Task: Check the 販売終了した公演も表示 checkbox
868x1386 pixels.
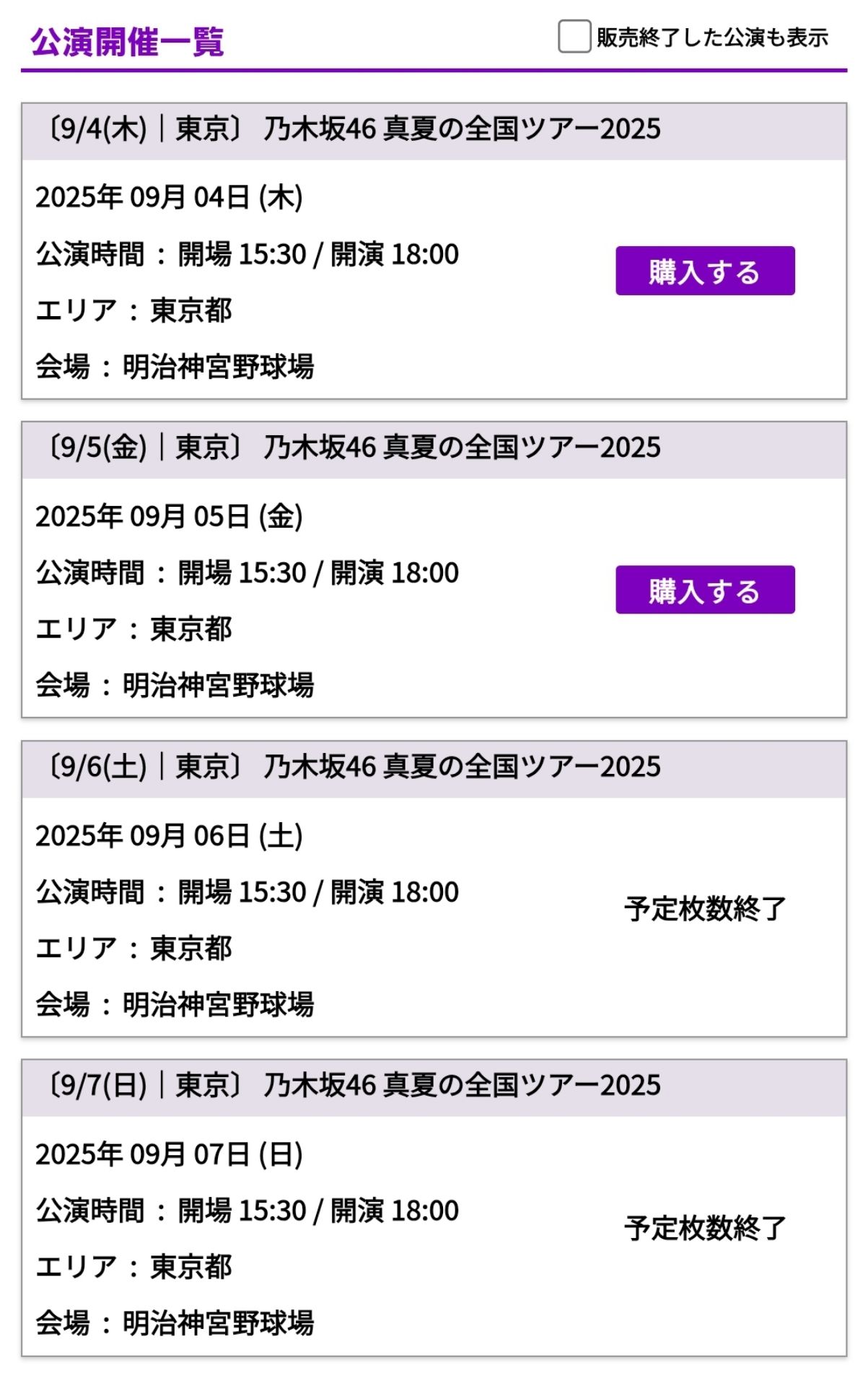Action: point(574,37)
